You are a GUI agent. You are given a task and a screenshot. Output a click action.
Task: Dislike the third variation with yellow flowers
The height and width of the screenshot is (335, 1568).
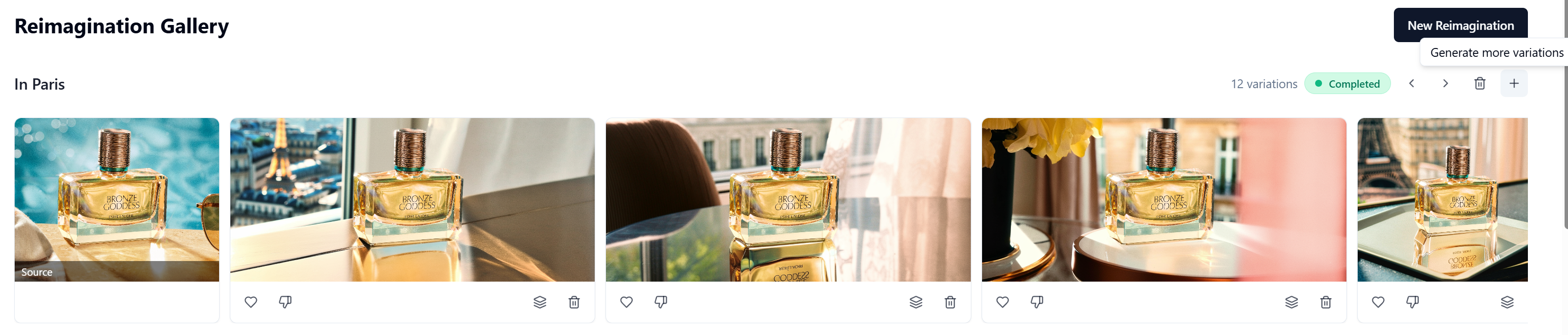(x=1036, y=302)
